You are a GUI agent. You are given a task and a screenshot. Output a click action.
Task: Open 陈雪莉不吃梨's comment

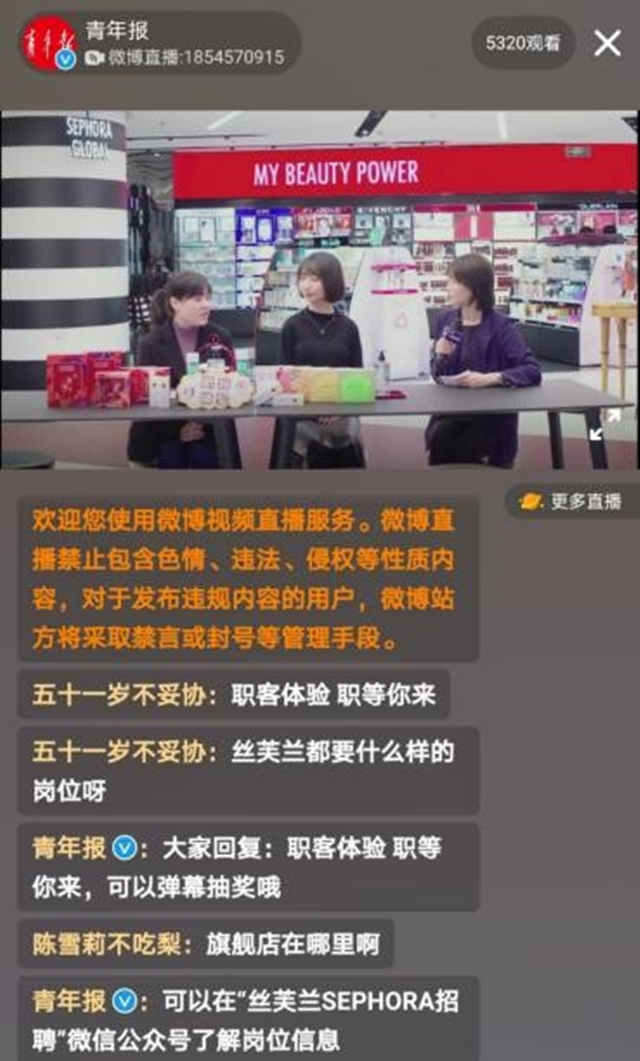click(x=205, y=944)
